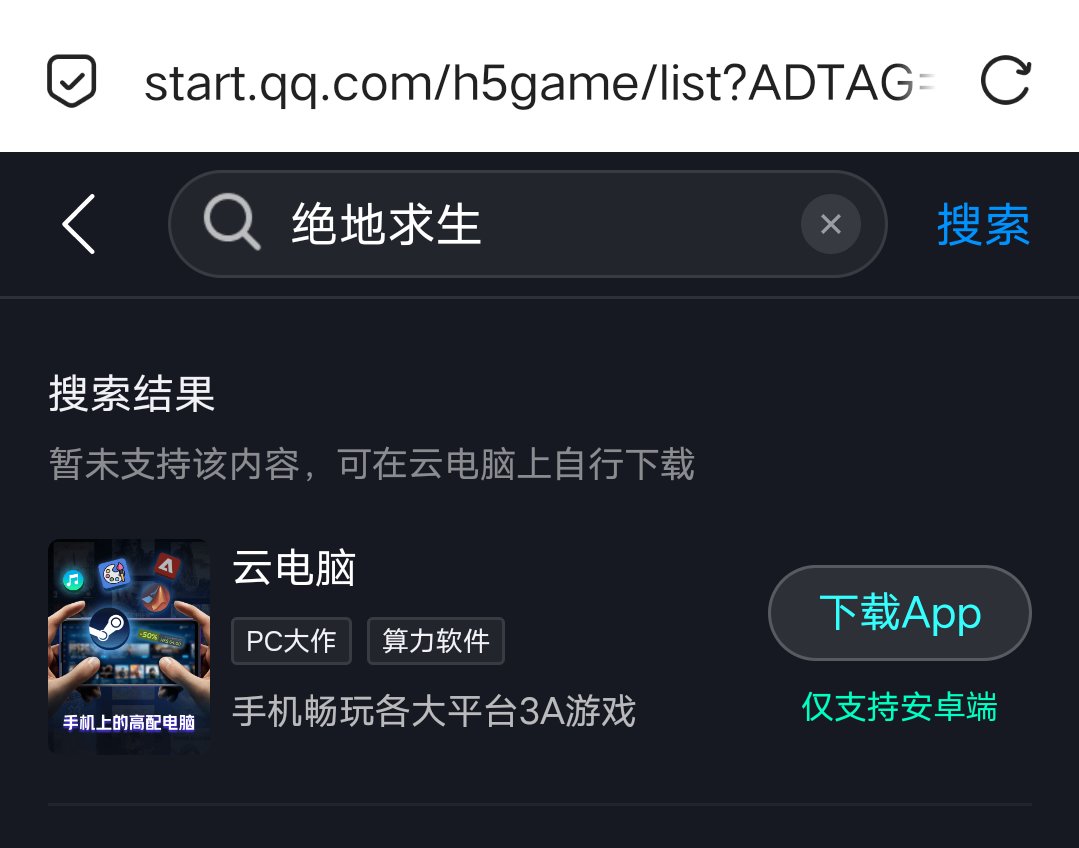Clear the search text 绝地求生

tap(830, 224)
